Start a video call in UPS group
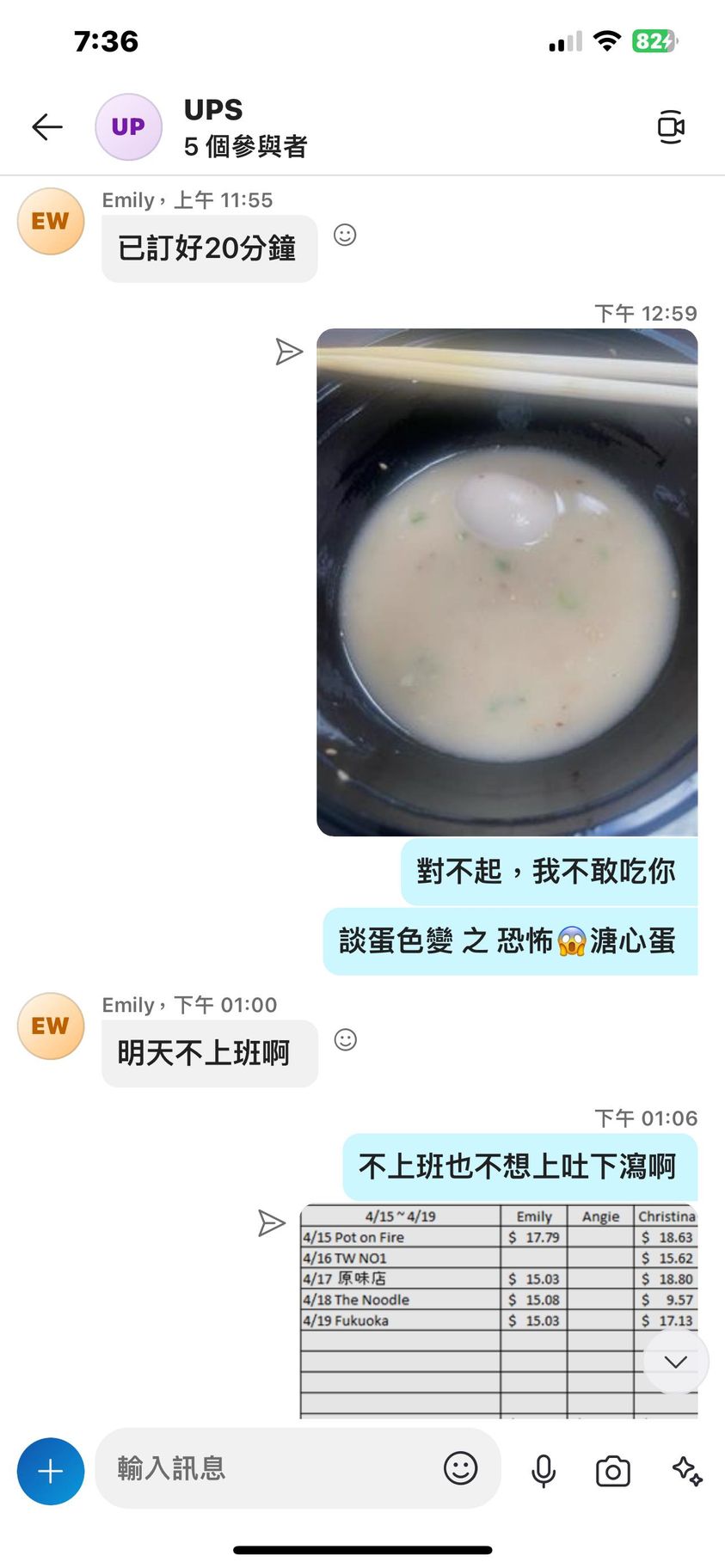Image resolution: width=725 pixels, height=1568 pixels. (670, 127)
